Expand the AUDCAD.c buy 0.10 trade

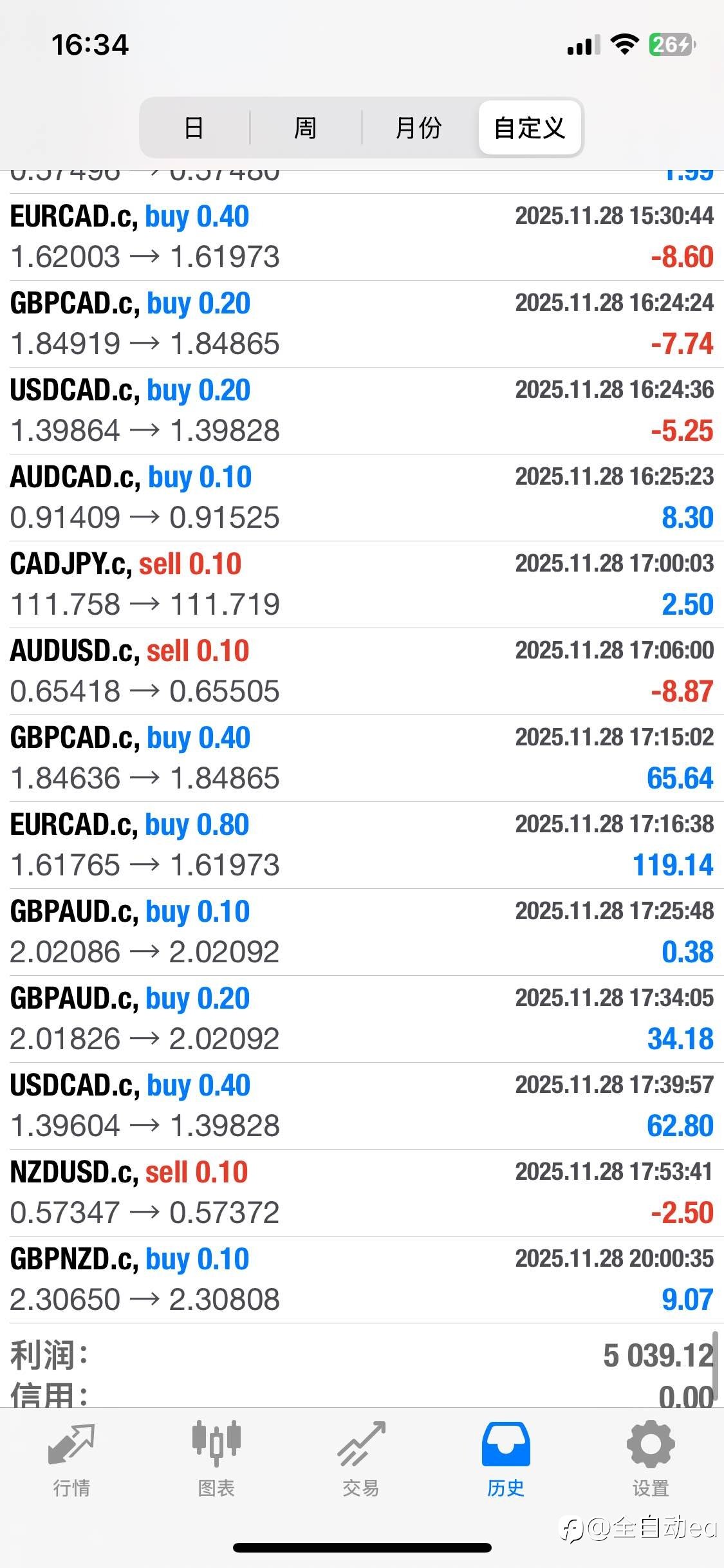(362, 498)
